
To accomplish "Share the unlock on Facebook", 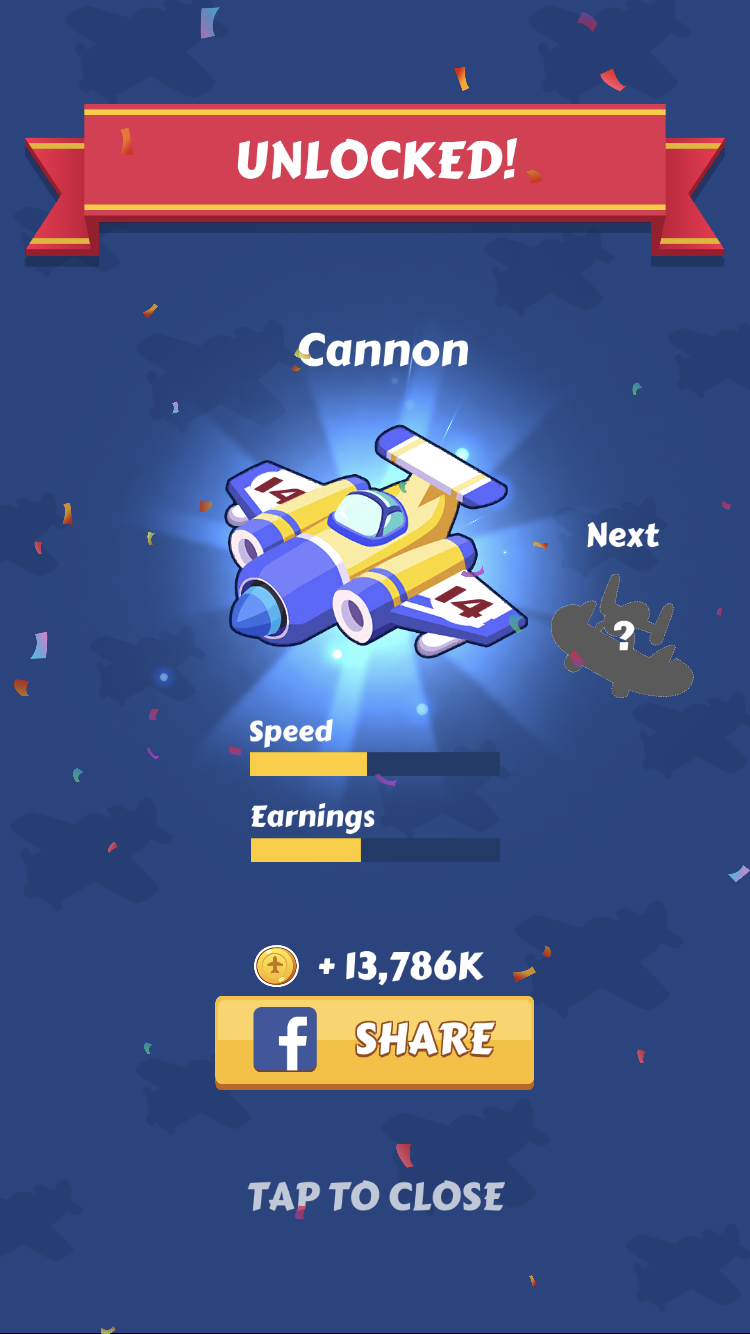I will pos(374,1042).
